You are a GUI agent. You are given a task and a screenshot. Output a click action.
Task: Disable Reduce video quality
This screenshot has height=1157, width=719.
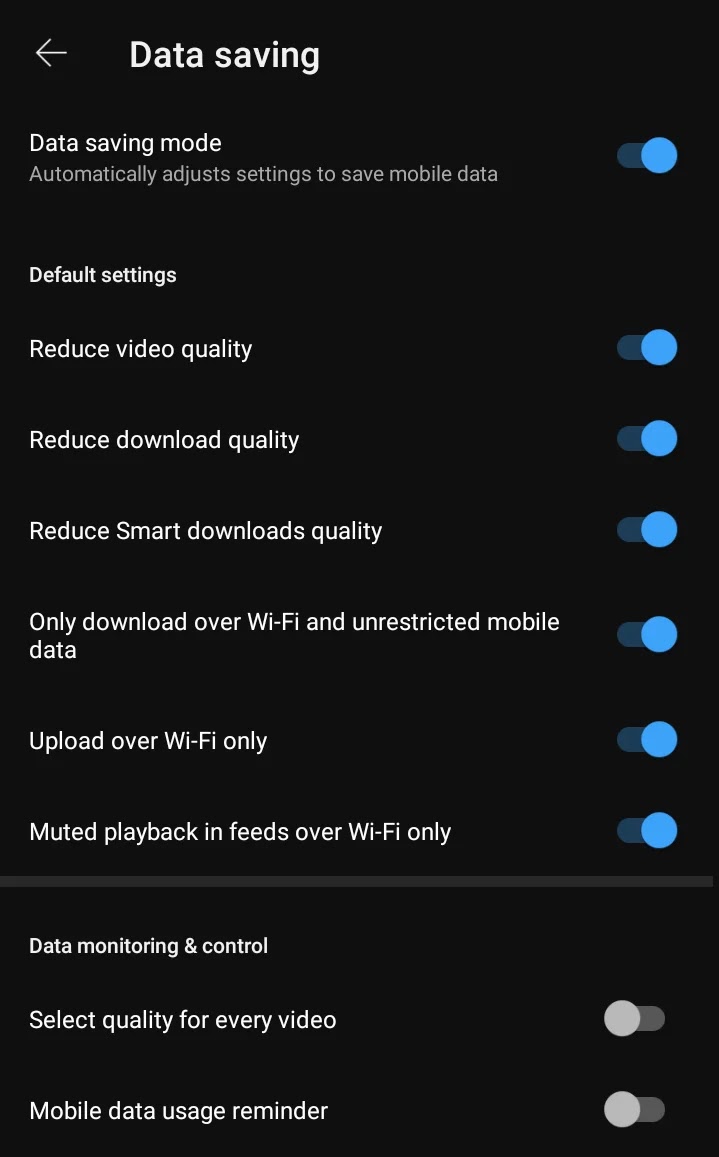coord(646,348)
